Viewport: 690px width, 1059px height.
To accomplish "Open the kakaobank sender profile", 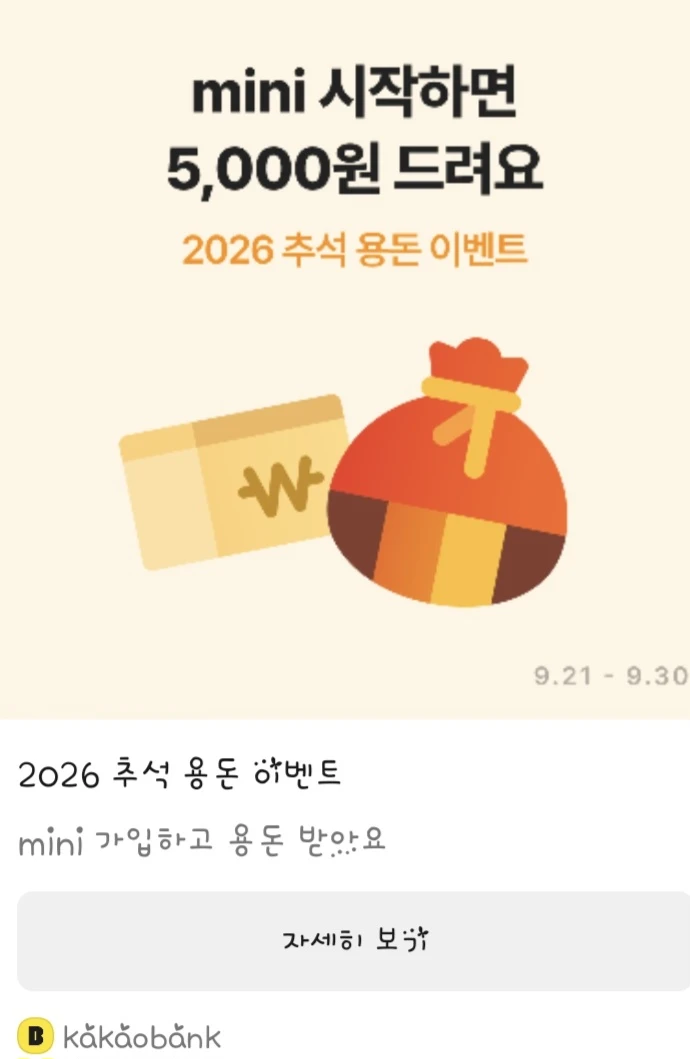I will click(x=120, y=1037).
